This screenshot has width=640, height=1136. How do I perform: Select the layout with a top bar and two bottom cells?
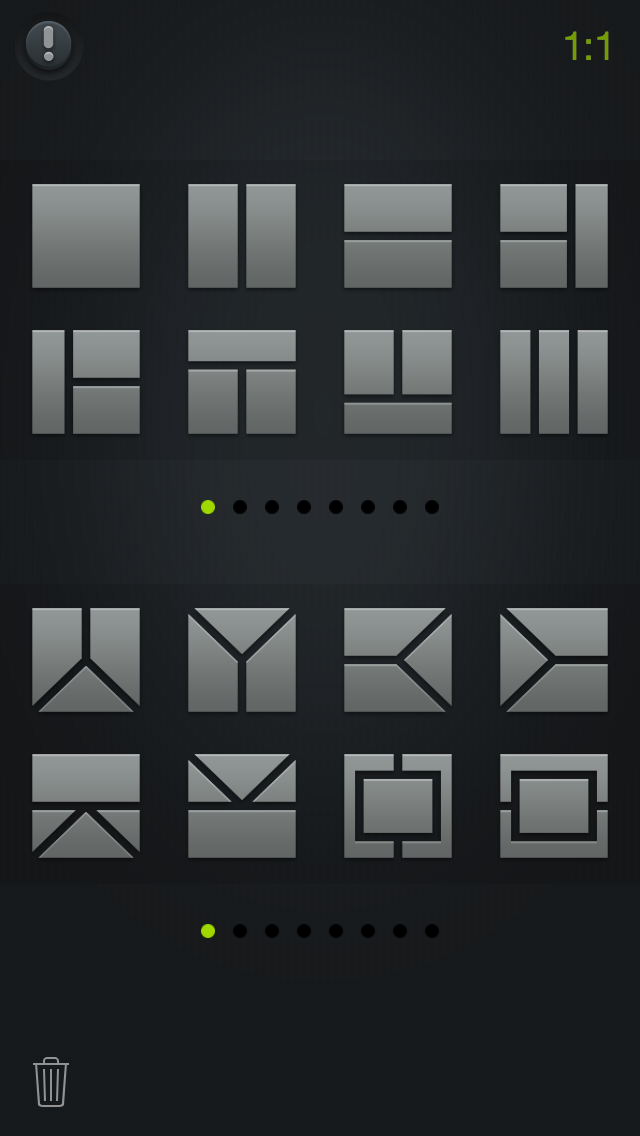pos(242,382)
